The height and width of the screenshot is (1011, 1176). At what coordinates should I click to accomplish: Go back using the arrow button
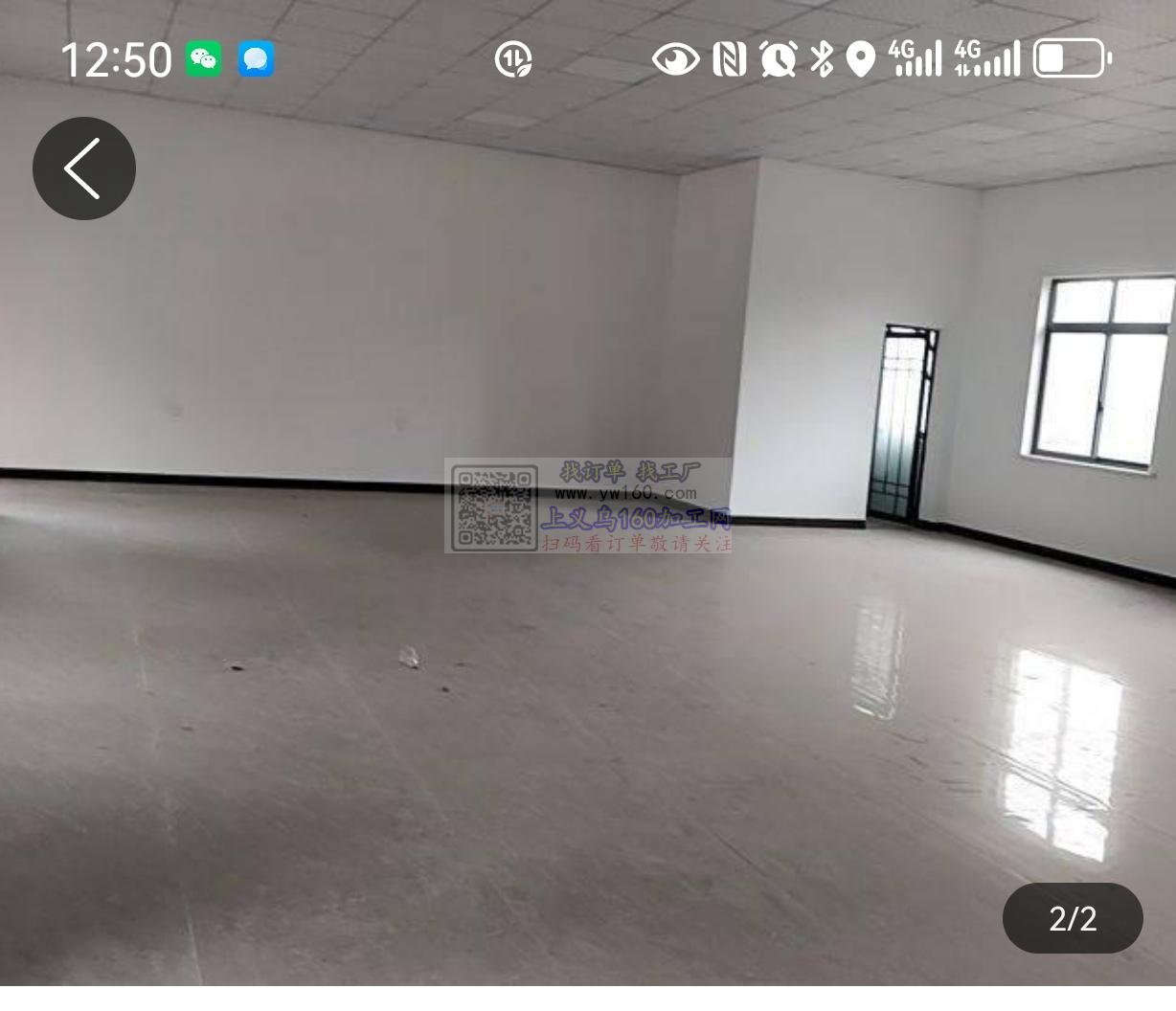(84, 168)
